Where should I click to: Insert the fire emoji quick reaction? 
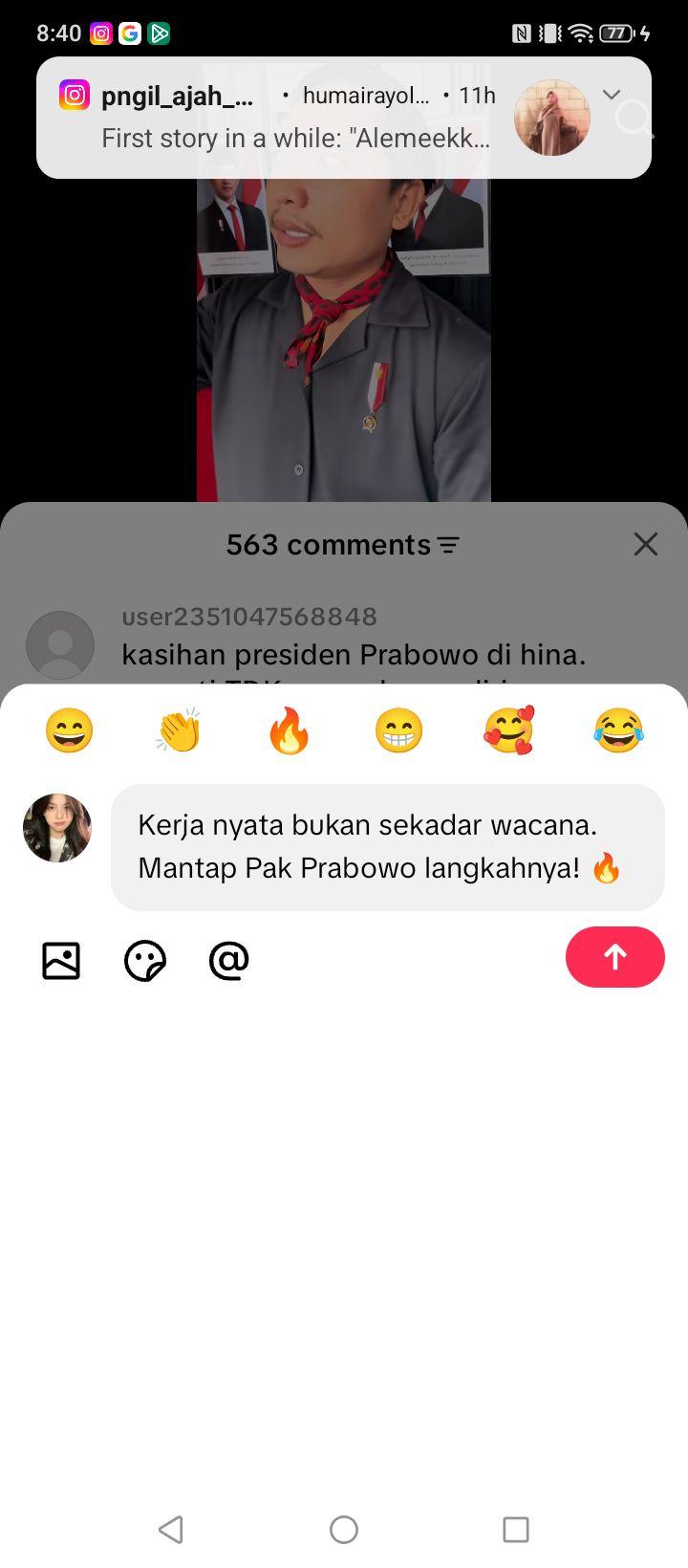[x=289, y=731]
